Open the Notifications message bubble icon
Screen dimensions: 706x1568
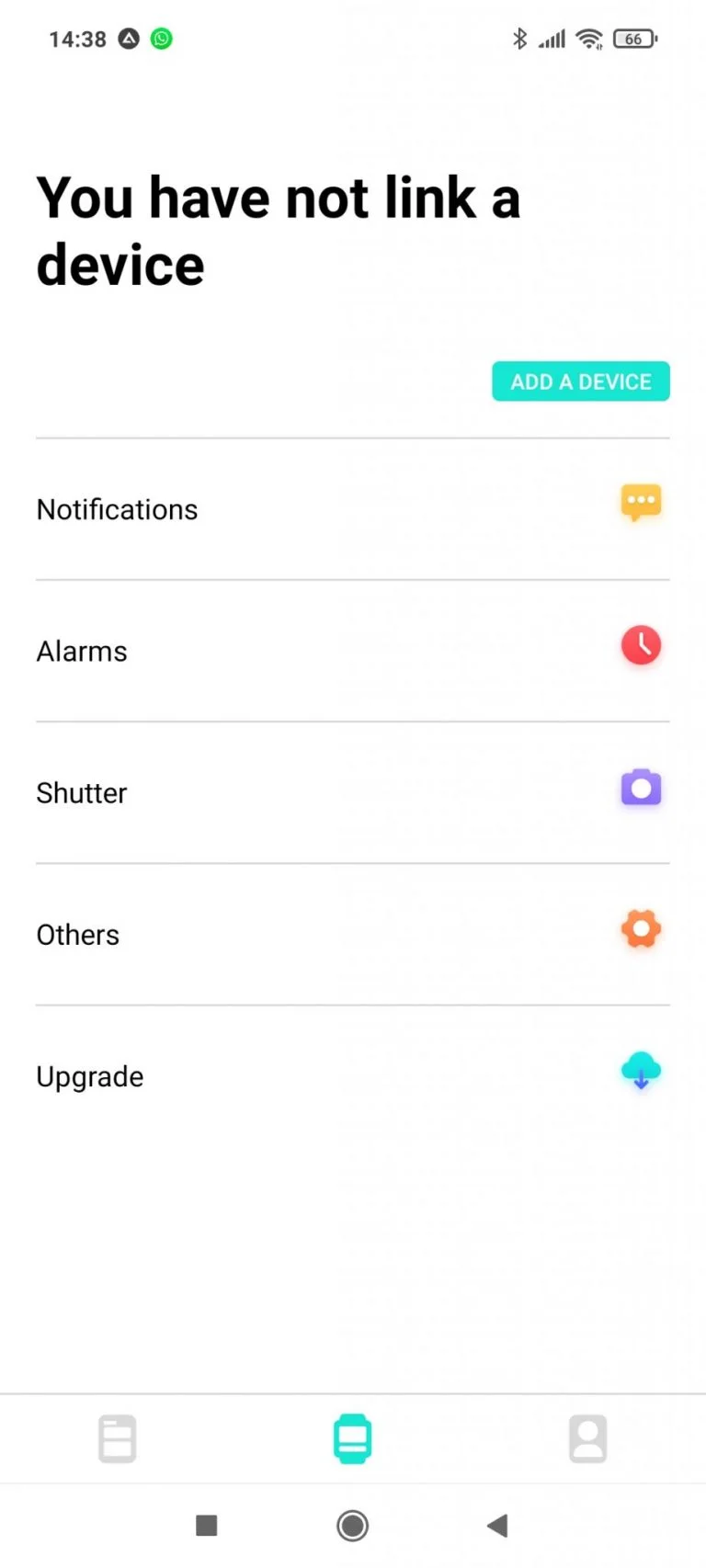[641, 503]
